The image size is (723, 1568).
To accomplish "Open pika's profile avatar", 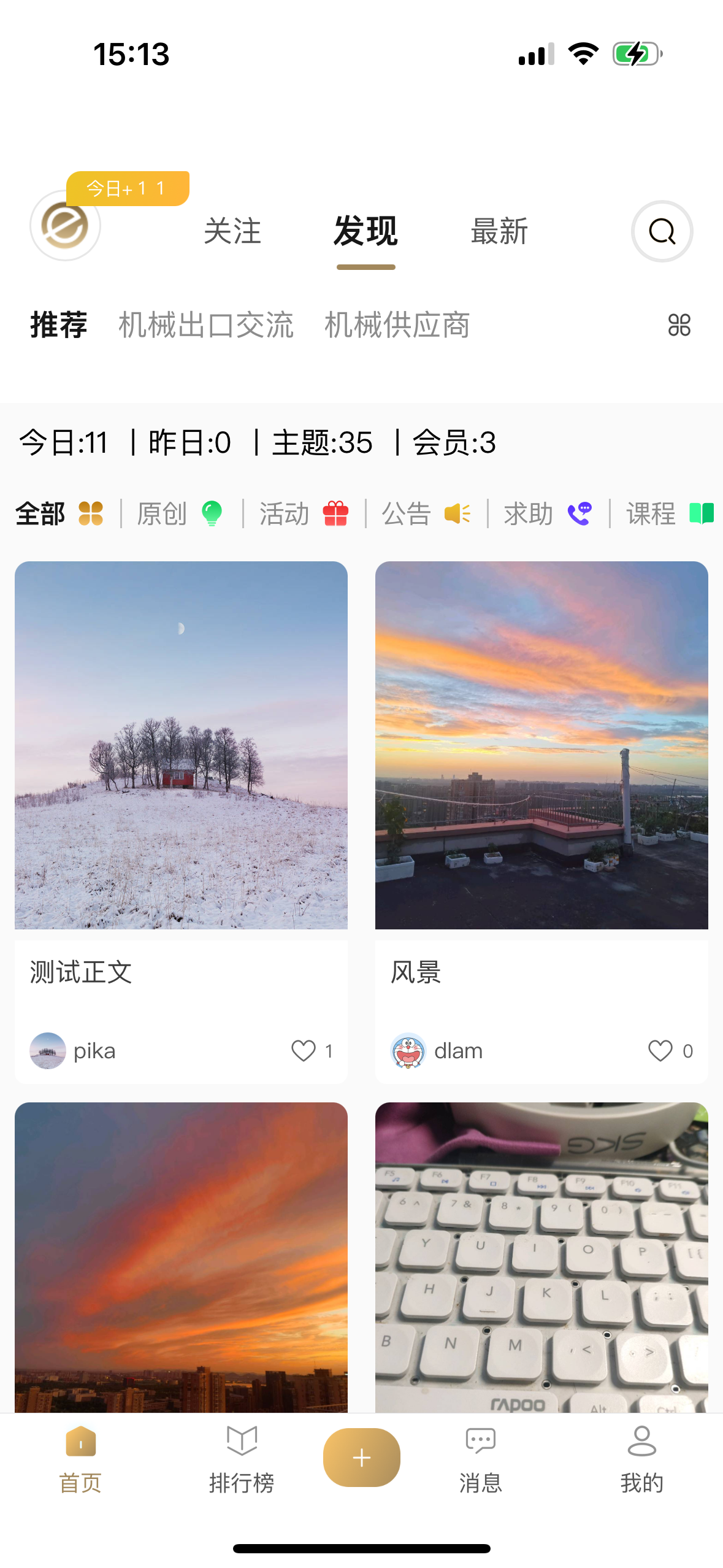I will point(48,1050).
